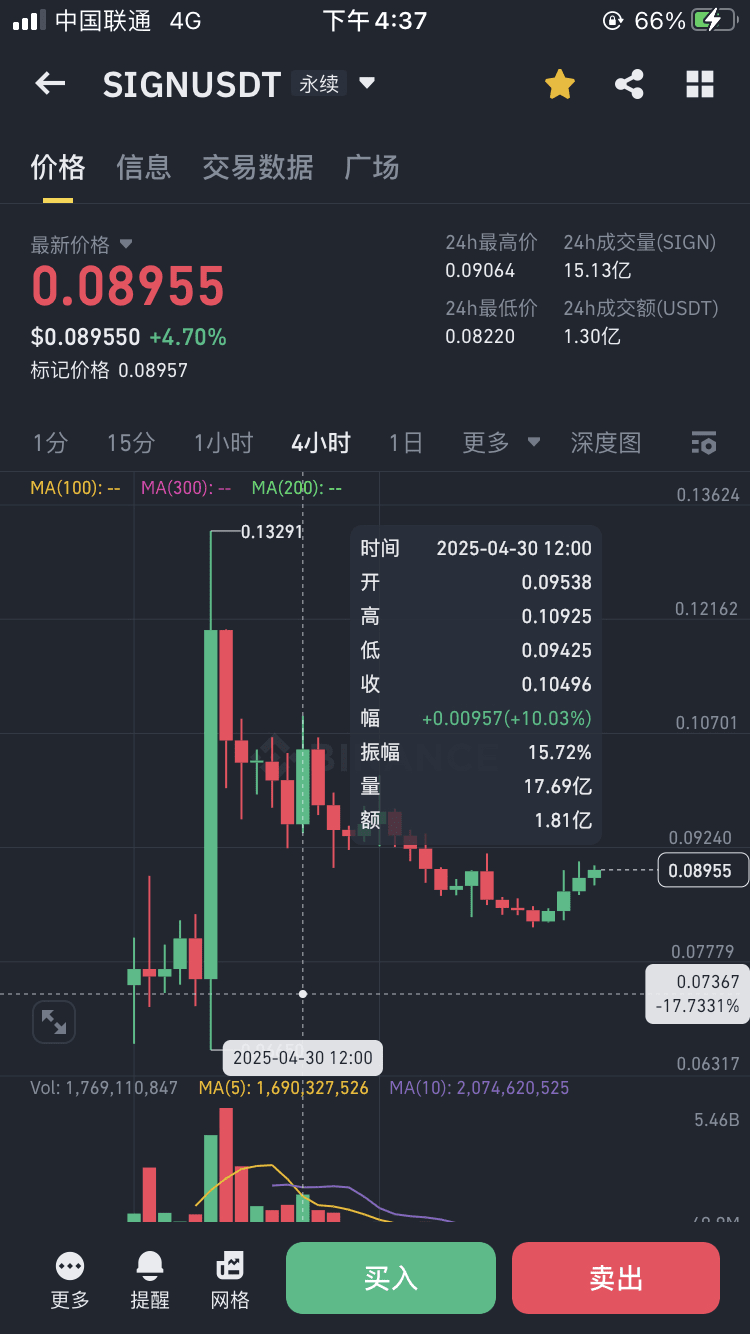750x1334 pixels.
Task: Expand the chart to fullscreen
Action: point(54,1022)
